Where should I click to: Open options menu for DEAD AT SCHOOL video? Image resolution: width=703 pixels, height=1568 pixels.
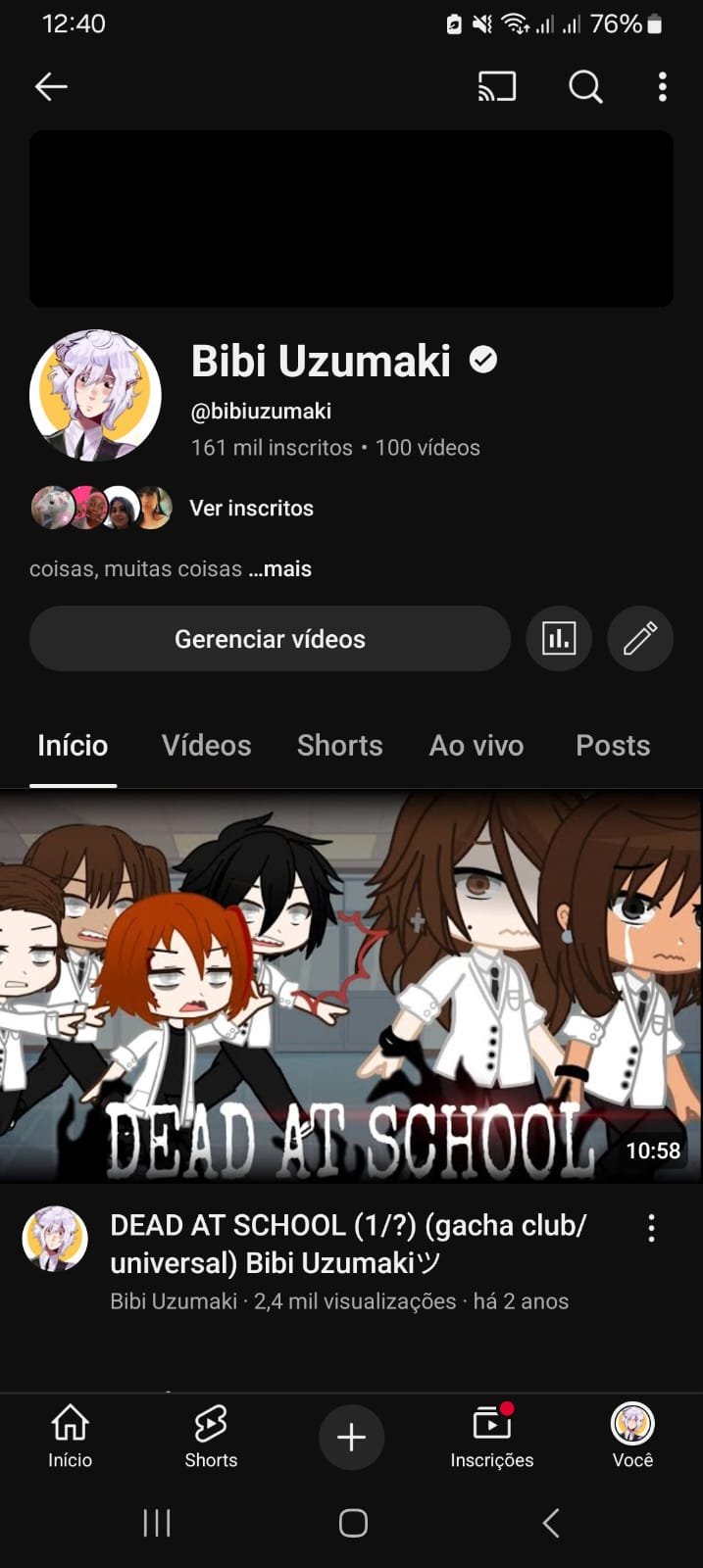651,1228
